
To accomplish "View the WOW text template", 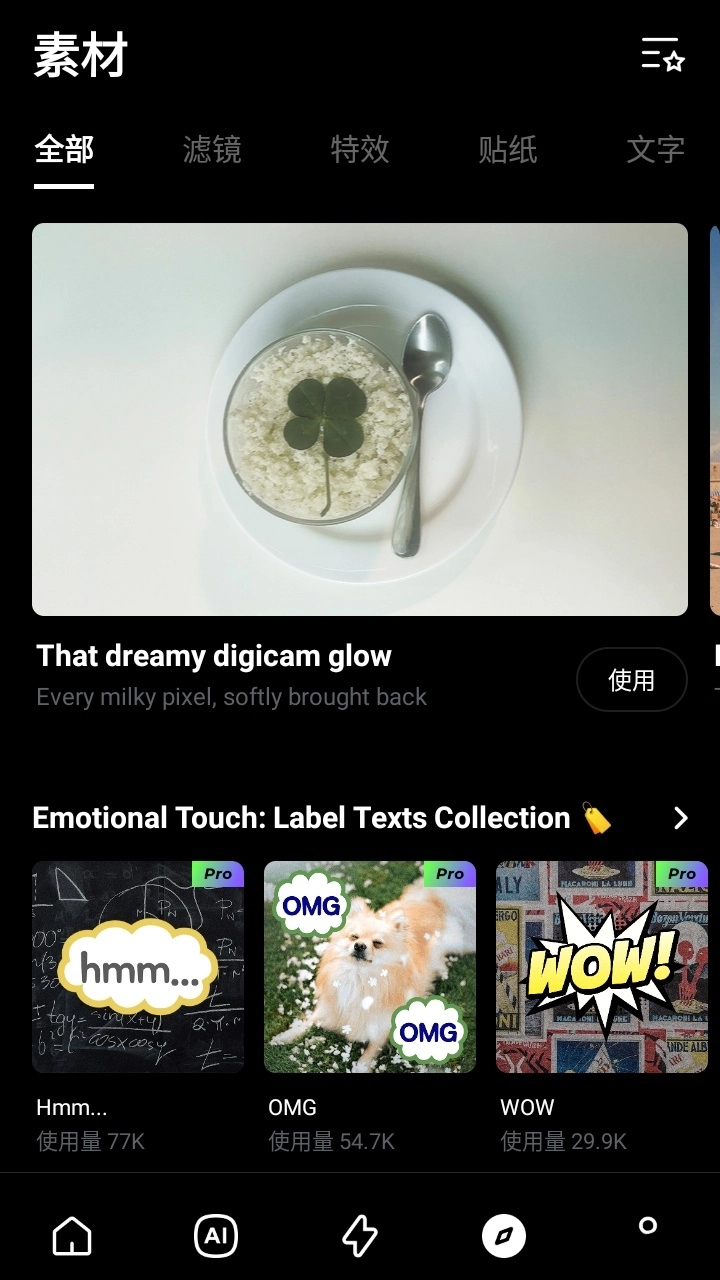I will coord(602,966).
